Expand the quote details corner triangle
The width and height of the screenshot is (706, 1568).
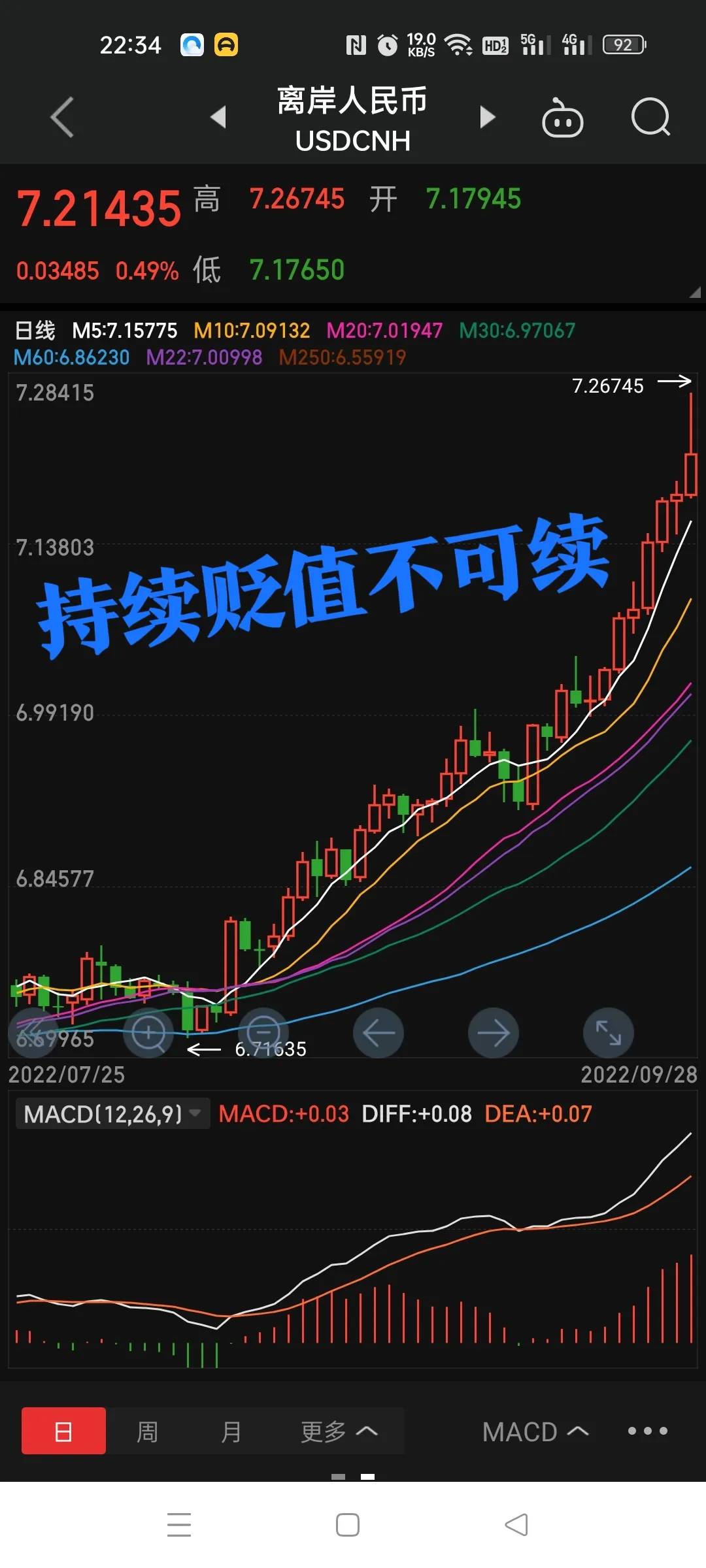pyautogui.click(x=694, y=292)
